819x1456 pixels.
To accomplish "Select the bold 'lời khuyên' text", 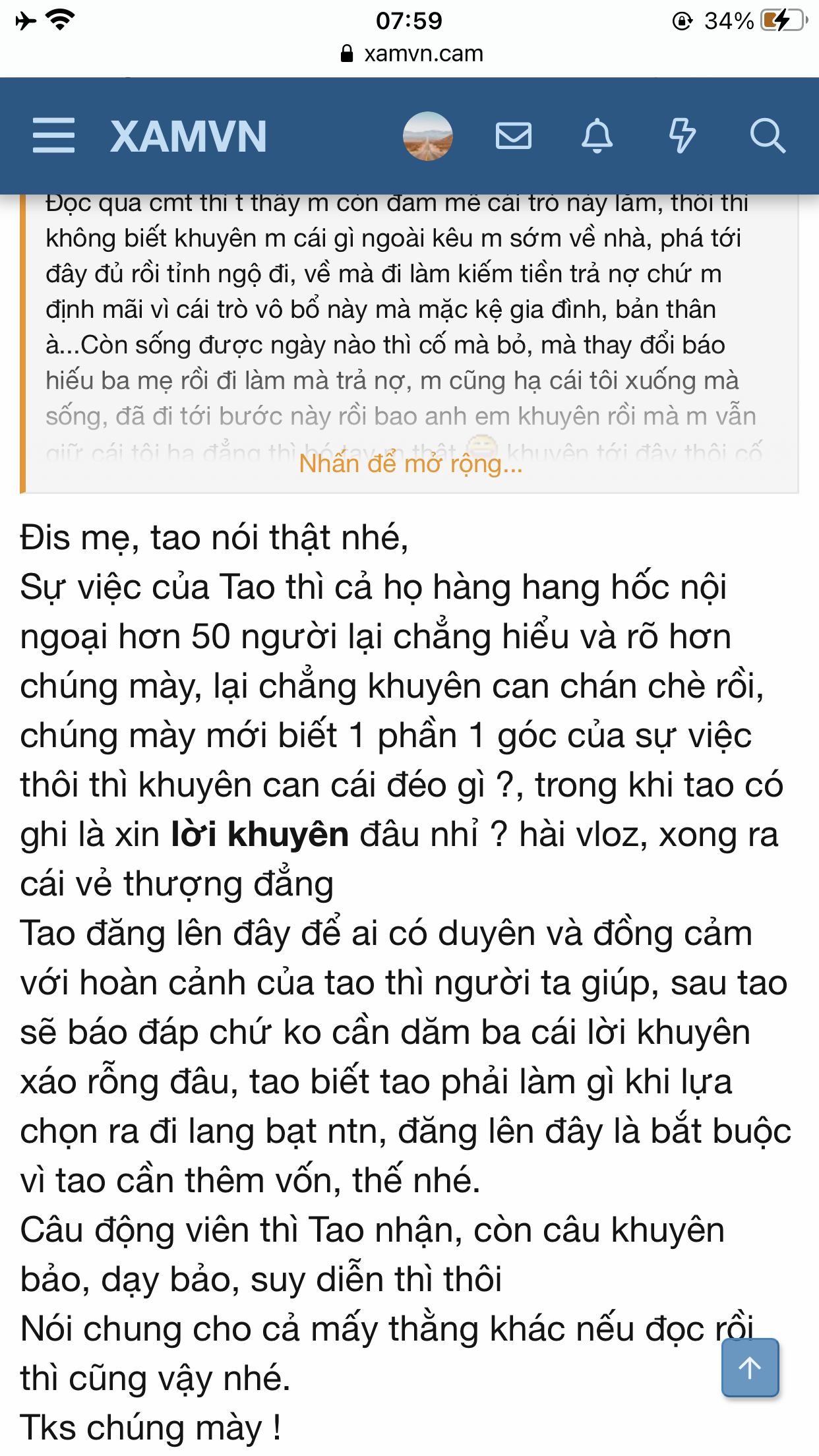I will tap(258, 833).
